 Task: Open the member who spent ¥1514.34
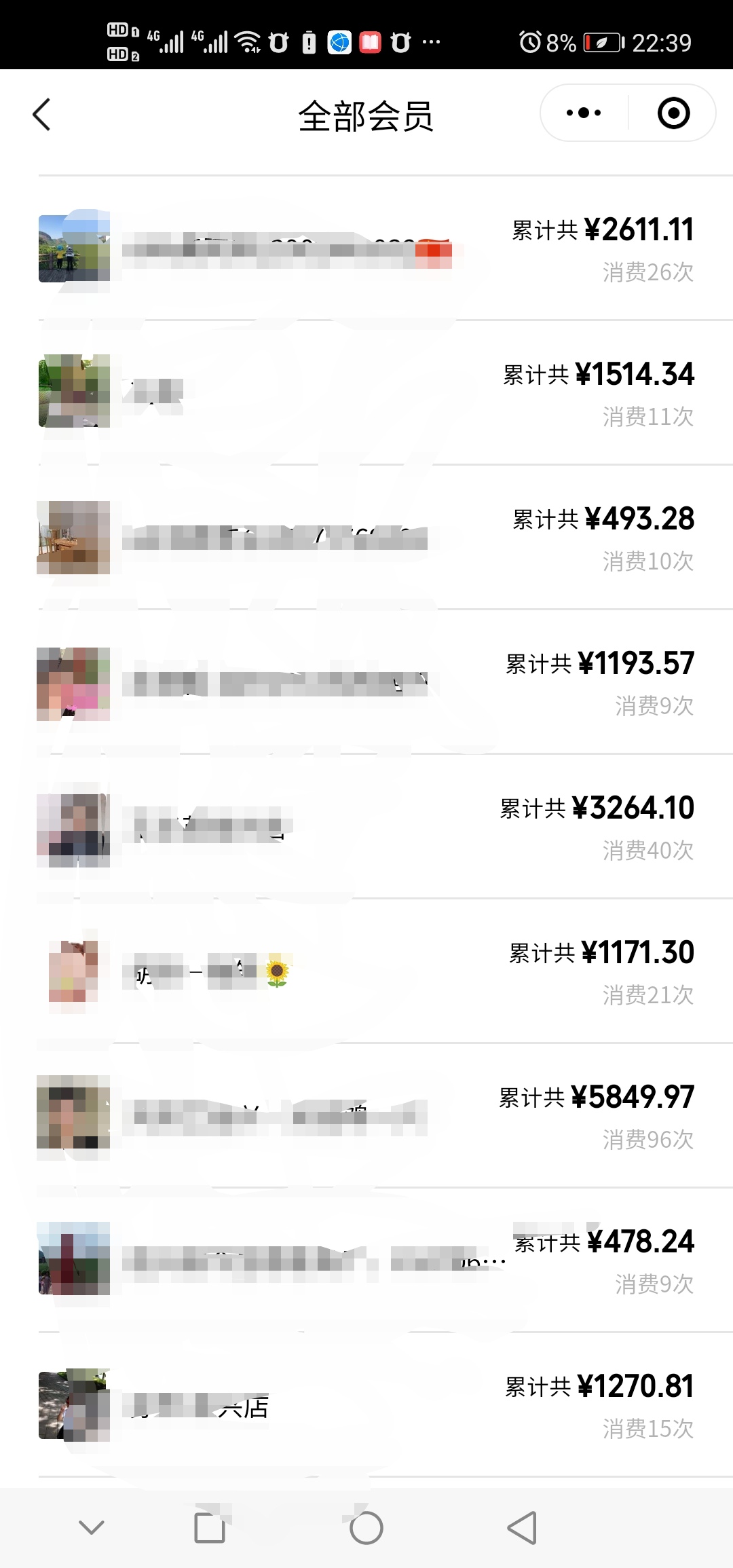click(x=366, y=393)
